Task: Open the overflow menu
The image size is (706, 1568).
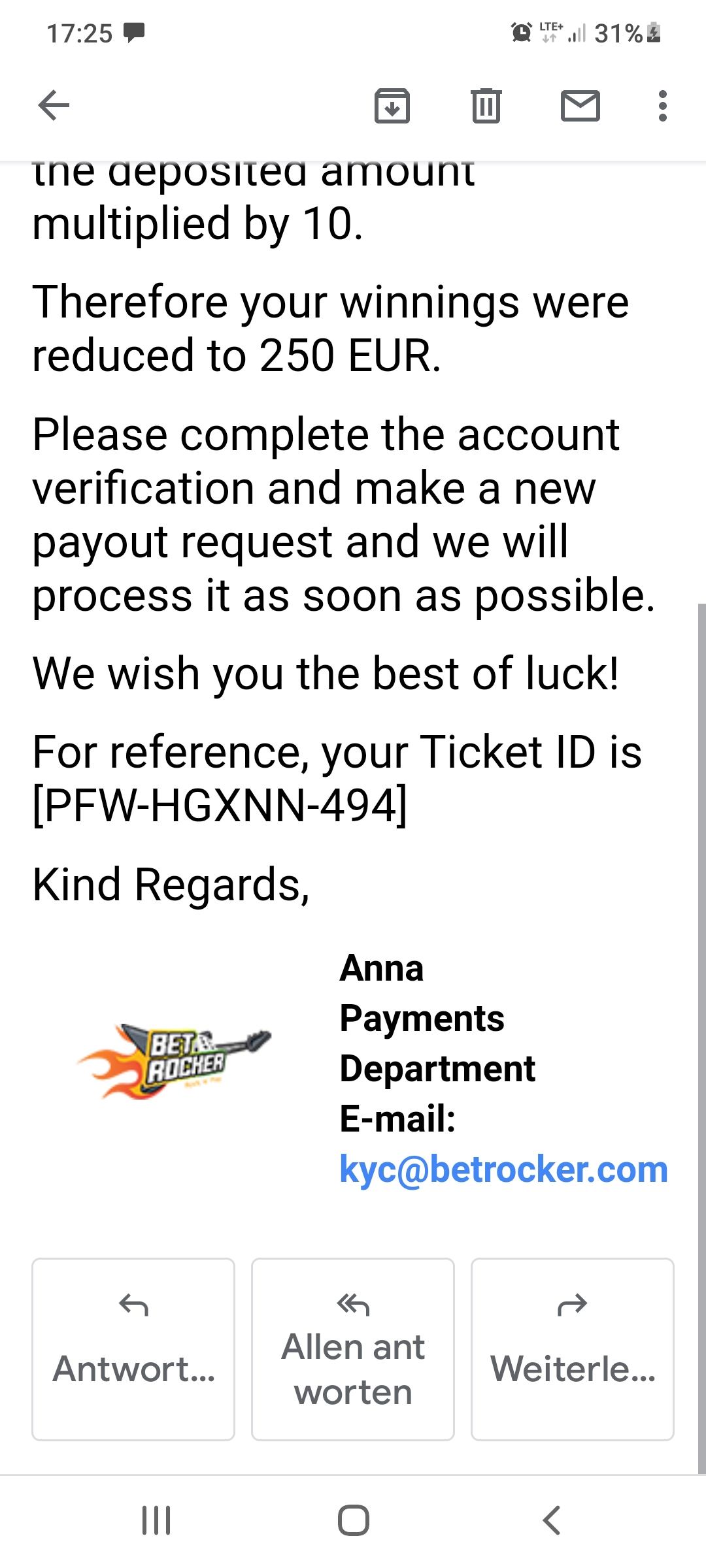Action: (x=662, y=106)
